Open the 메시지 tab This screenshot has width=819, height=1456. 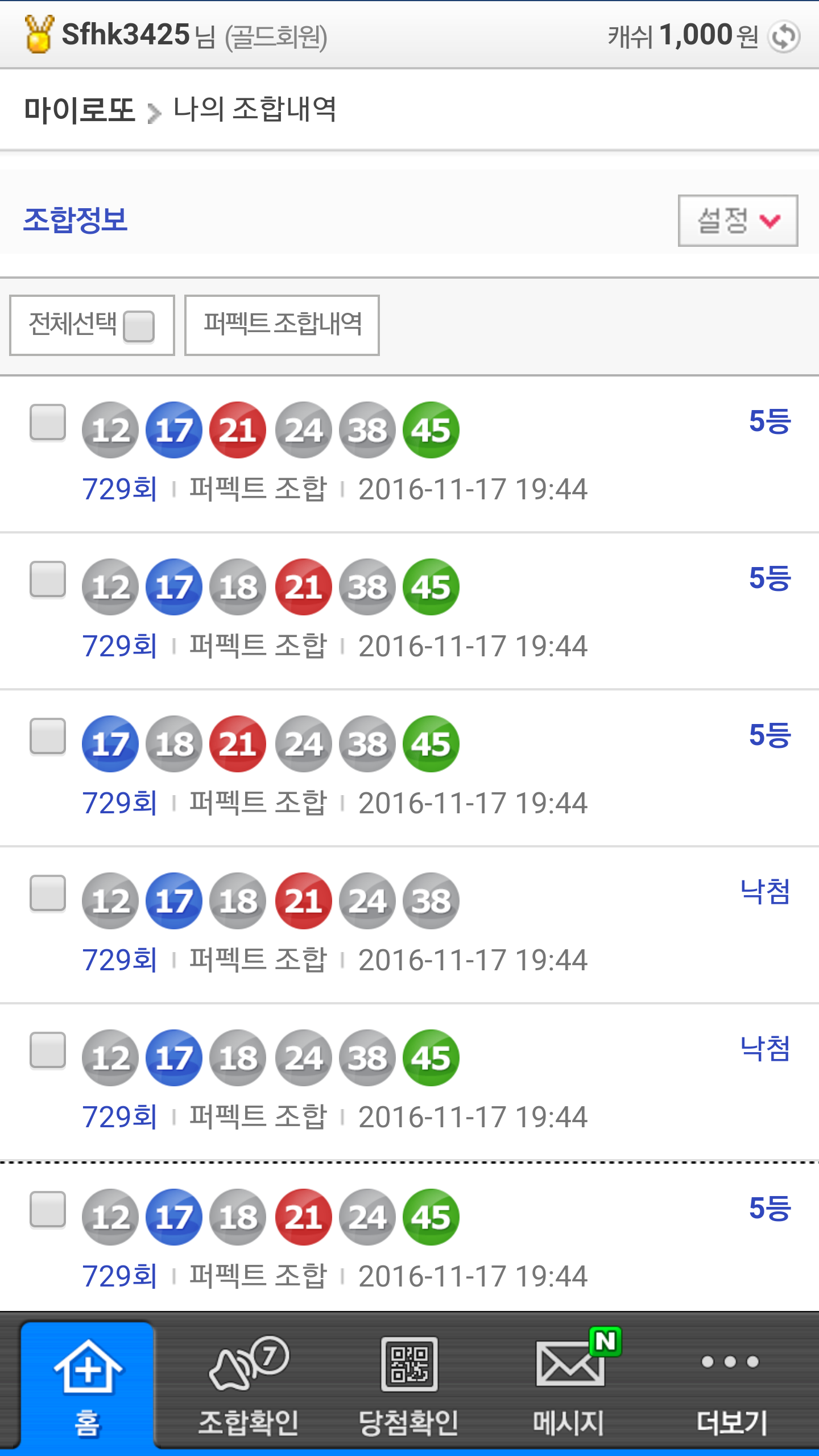click(569, 1385)
